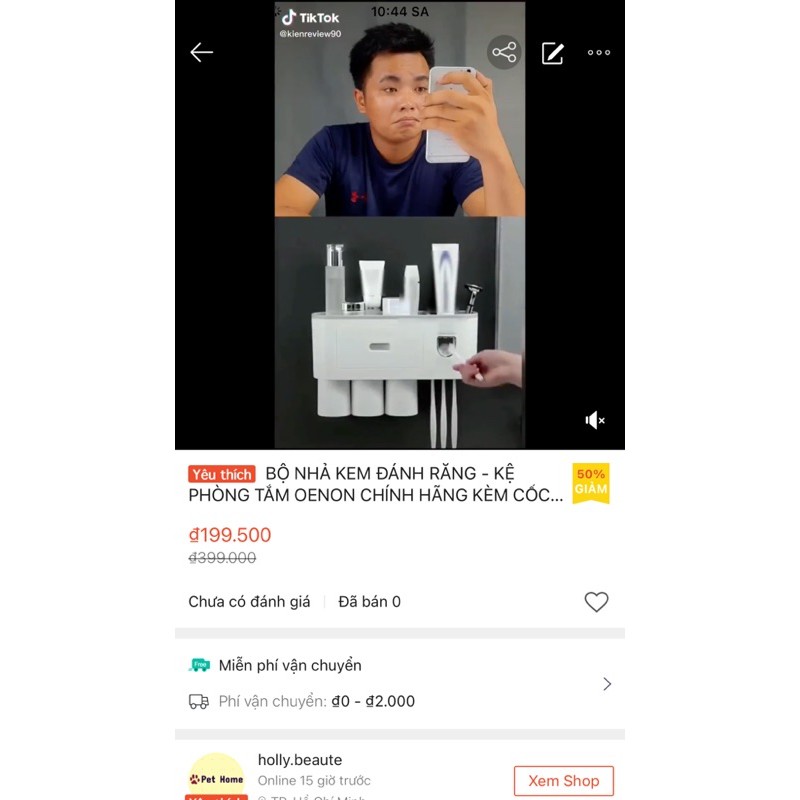Open the three-dots overflow menu
The height and width of the screenshot is (800, 800).
click(x=599, y=53)
